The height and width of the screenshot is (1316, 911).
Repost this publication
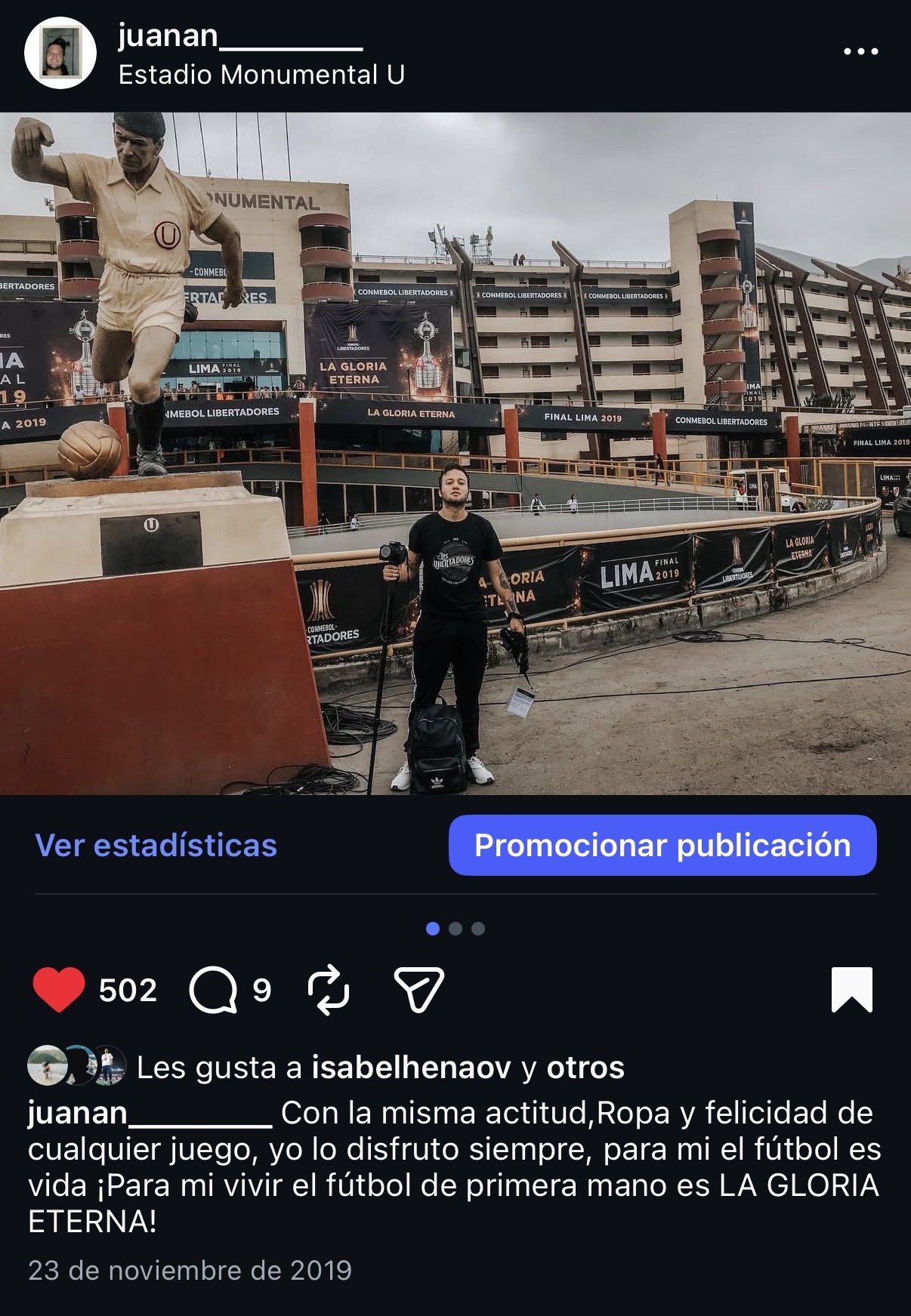[329, 990]
